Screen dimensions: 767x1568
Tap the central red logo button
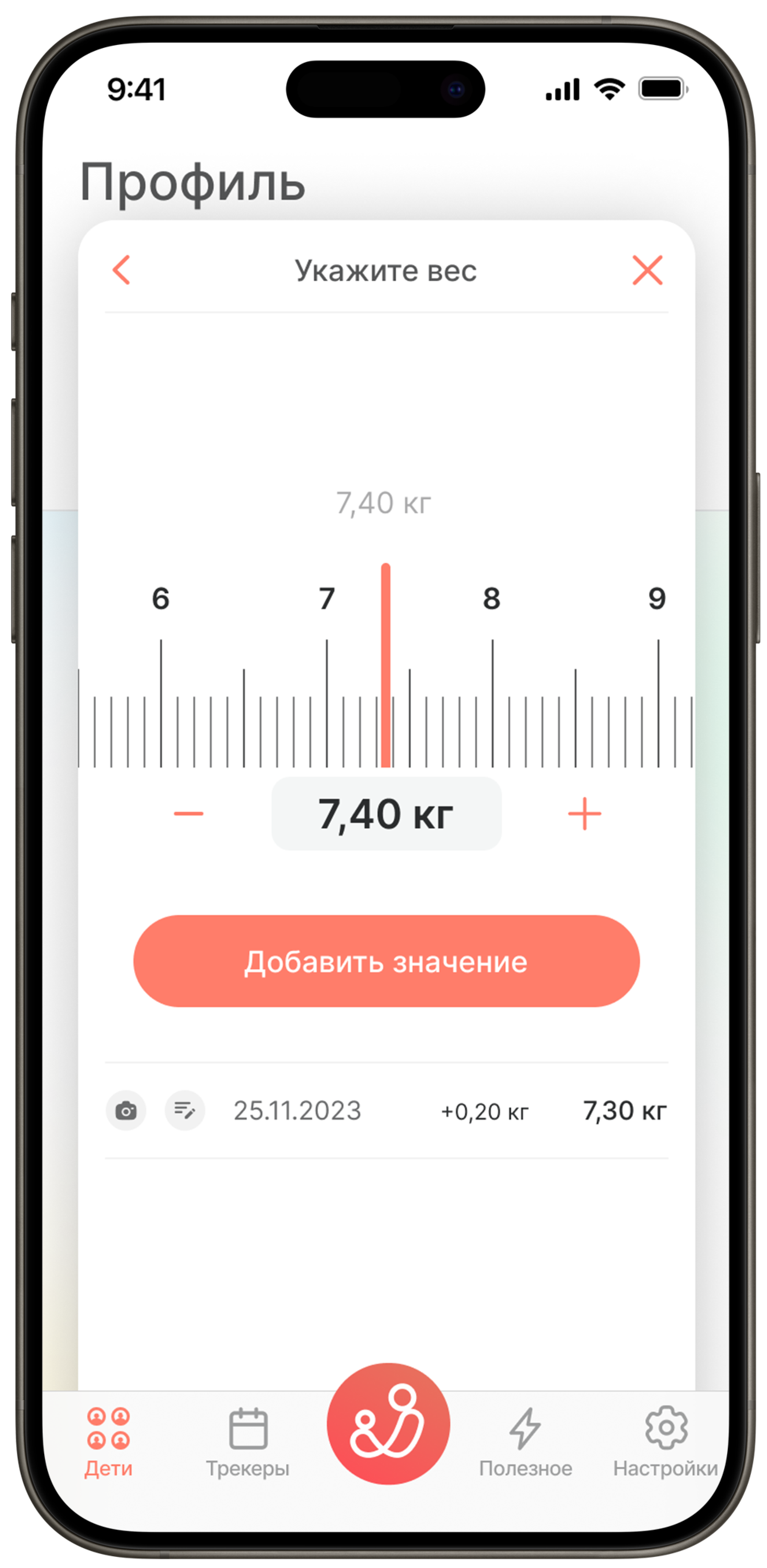tap(388, 1423)
